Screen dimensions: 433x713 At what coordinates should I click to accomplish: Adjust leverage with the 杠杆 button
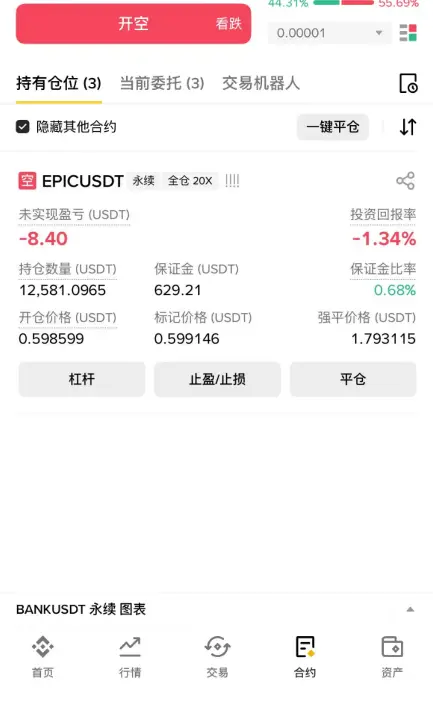[82, 379]
